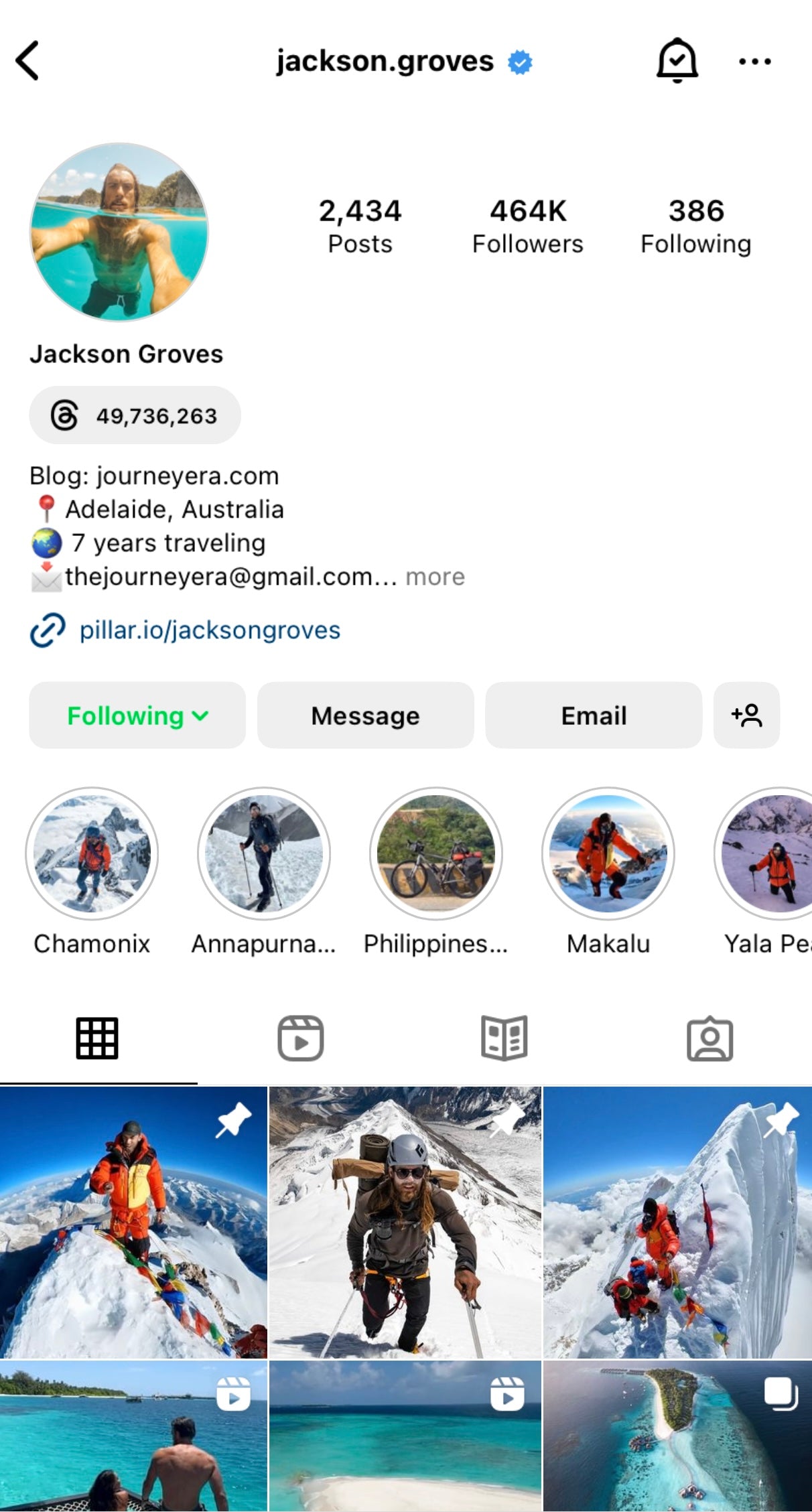812x1512 pixels.
Task: Message Jackson Groves
Action: tap(365, 715)
